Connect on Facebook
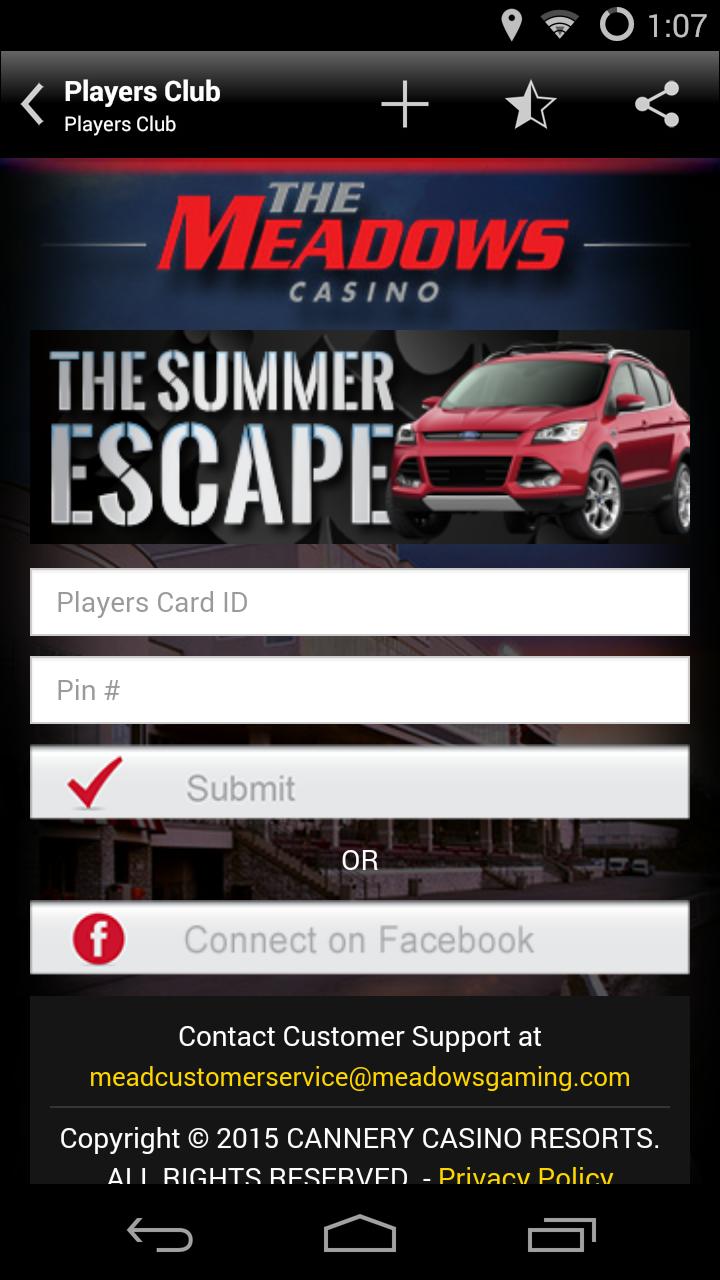Viewport: 720px width, 1280px height. pos(360,938)
